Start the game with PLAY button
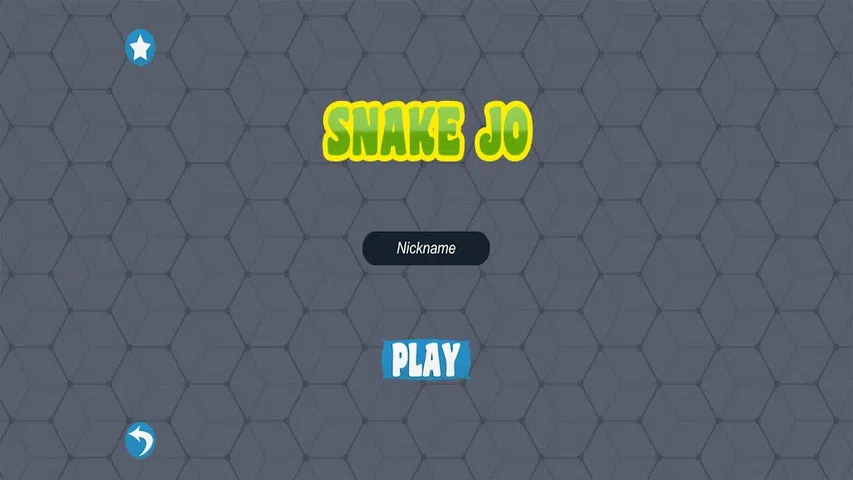The width and height of the screenshot is (853, 480). click(x=426, y=360)
